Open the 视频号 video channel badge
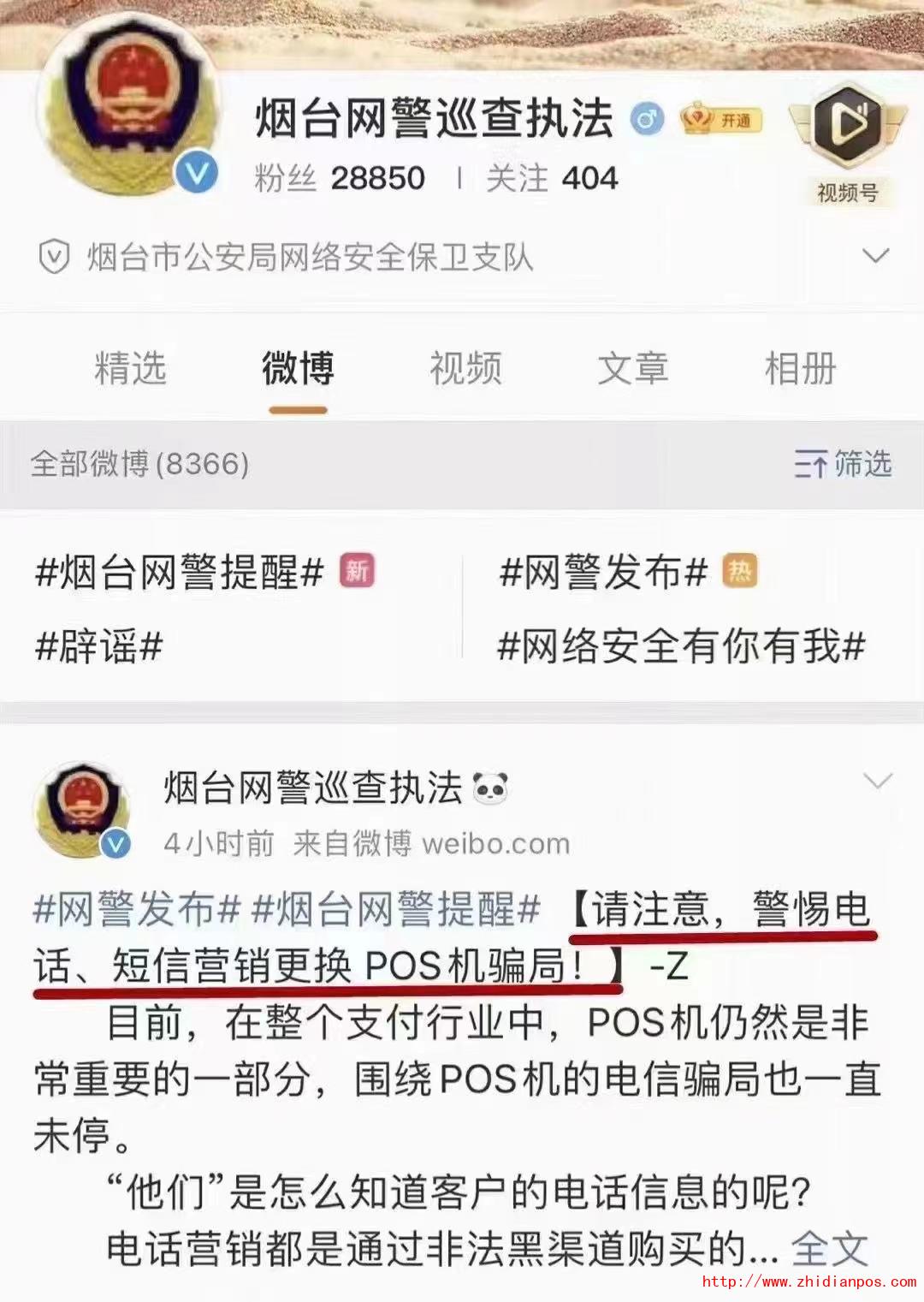The image size is (924, 1302). click(846, 143)
